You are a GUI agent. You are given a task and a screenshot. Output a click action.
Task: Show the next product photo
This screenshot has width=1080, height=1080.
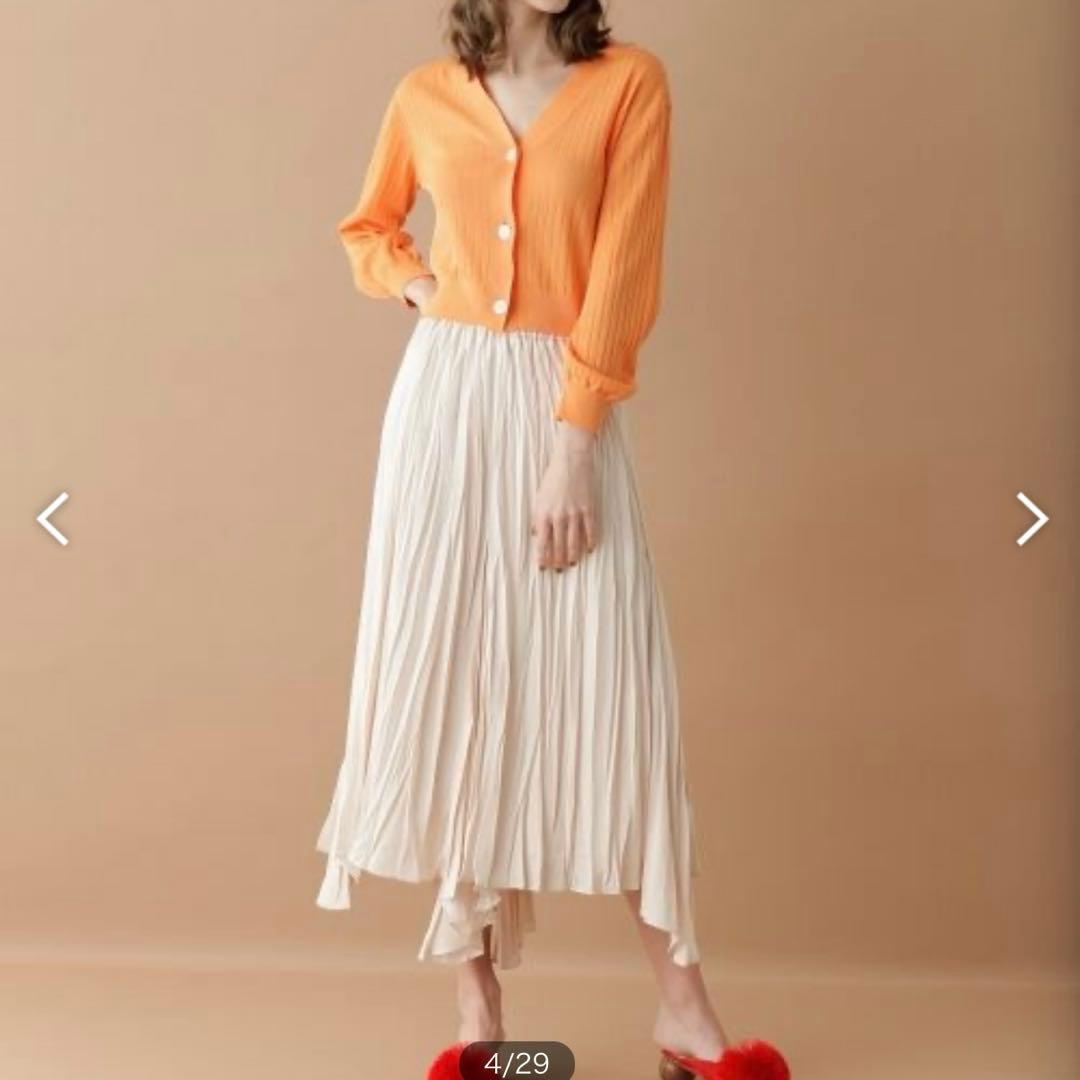coord(1031,519)
